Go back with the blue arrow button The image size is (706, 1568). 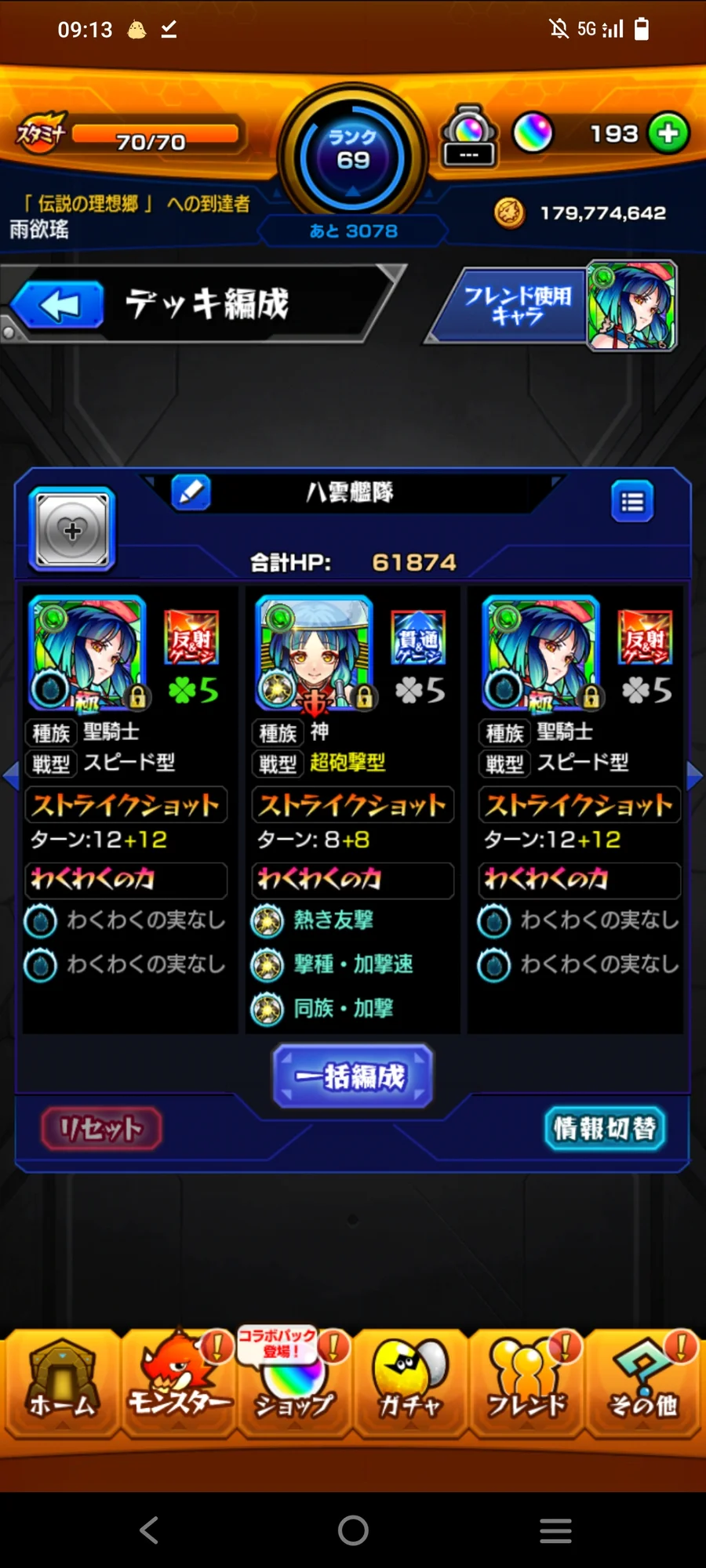click(58, 305)
